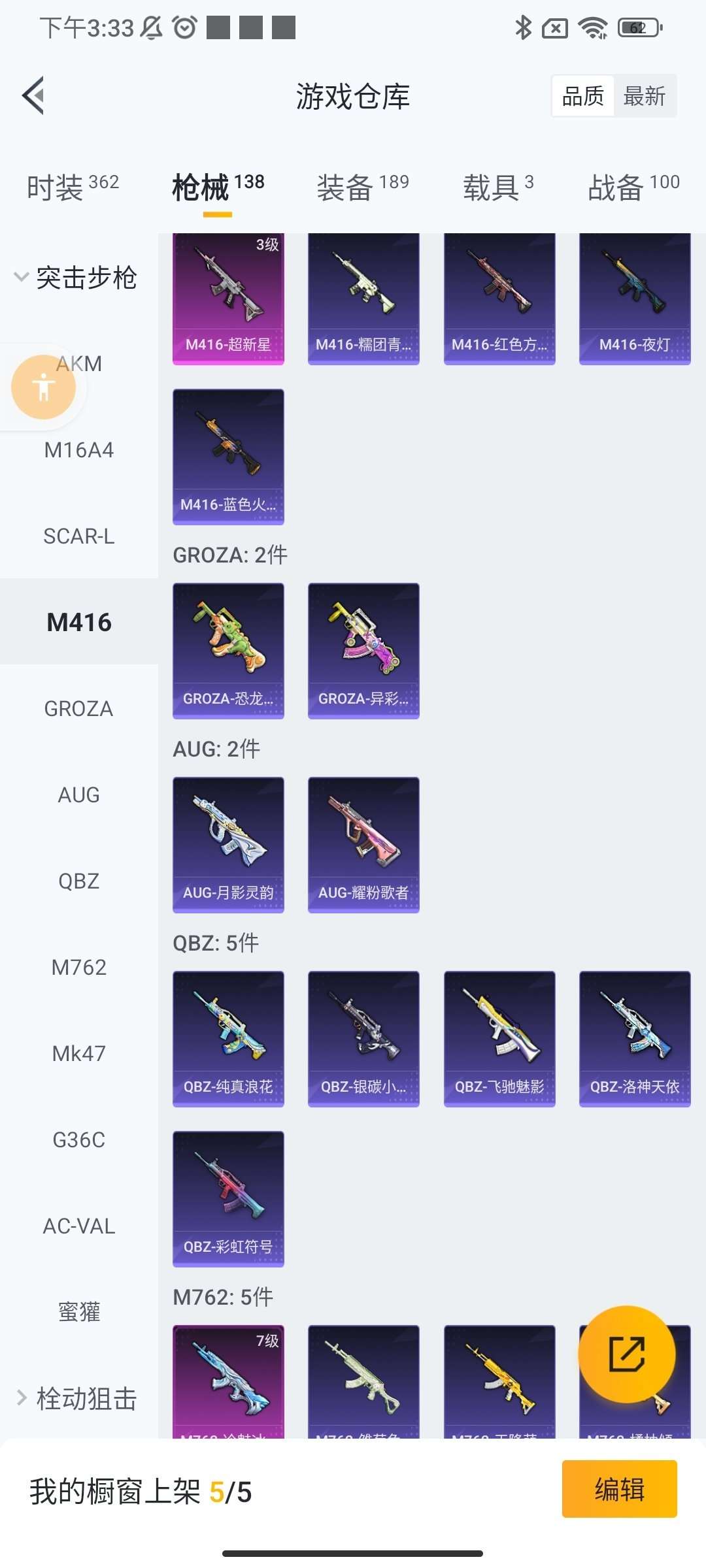View the AUG-月影灵韵 skin
706x1568 pixels.
coord(228,844)
